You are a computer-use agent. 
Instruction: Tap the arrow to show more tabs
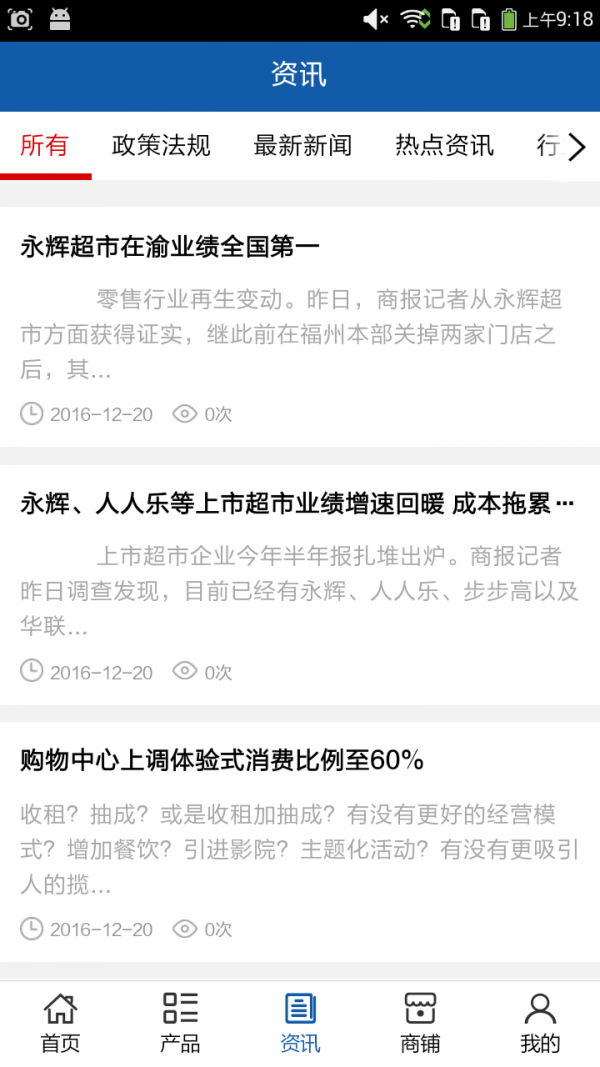(577, 148)
